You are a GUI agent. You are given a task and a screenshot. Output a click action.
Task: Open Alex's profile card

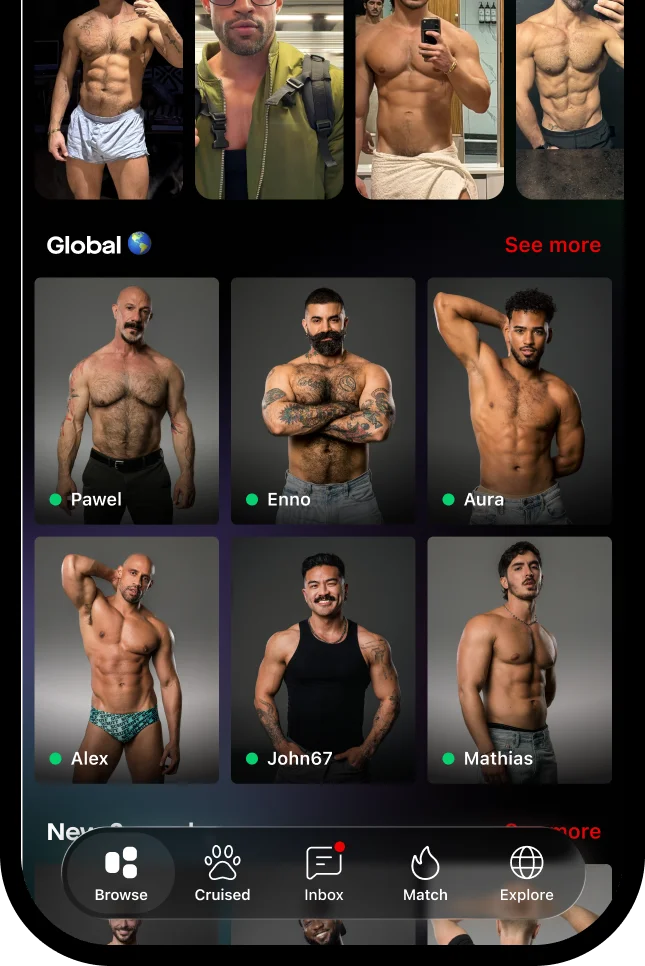coord(126,660)
